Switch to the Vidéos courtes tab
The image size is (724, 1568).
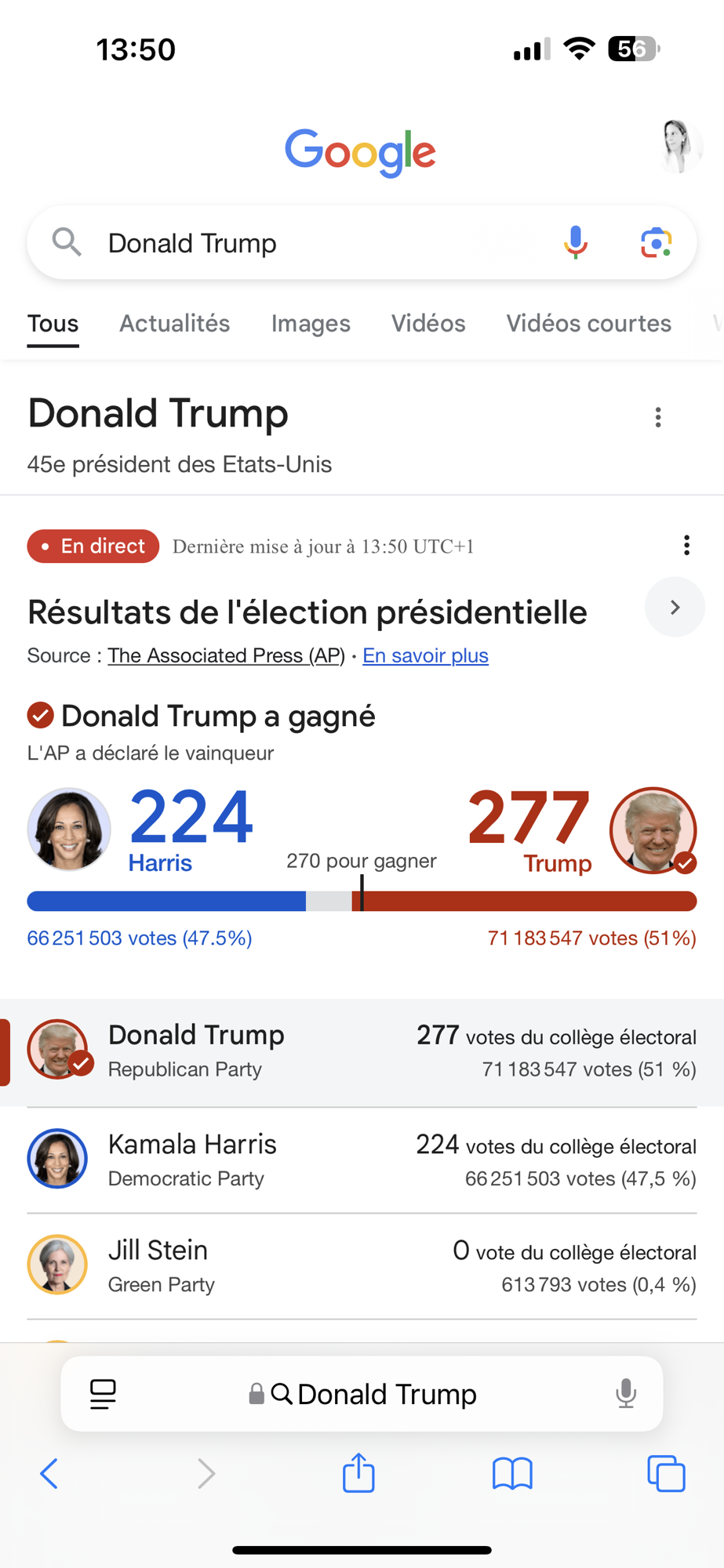coord(588,324)
